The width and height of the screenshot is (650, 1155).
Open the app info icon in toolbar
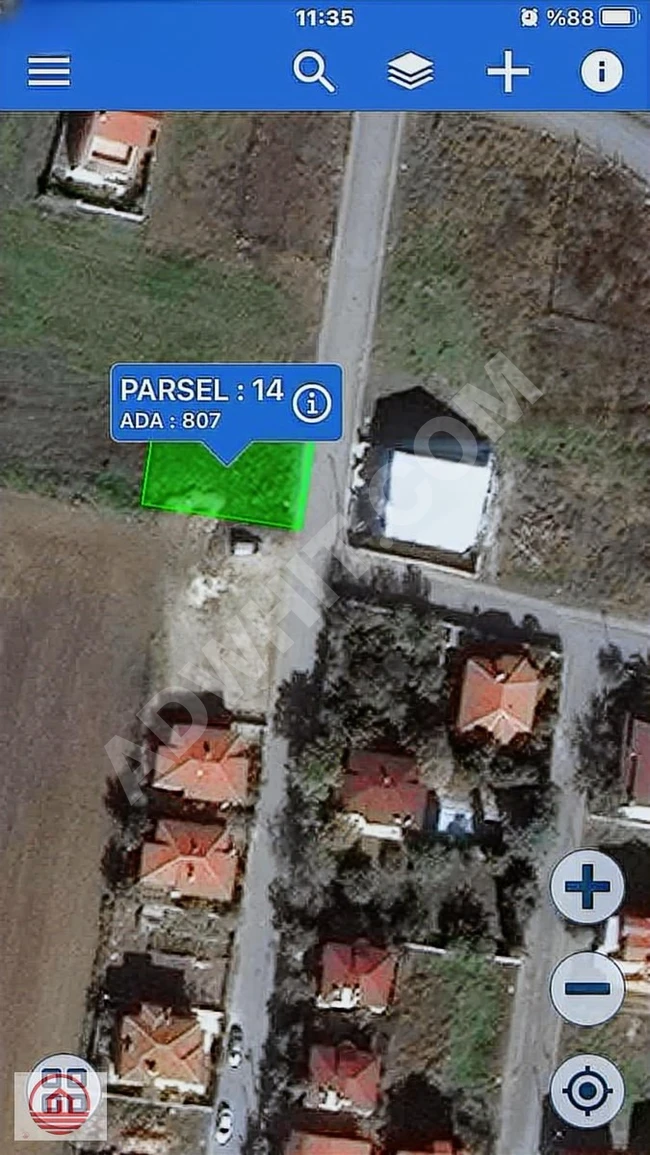point(601,72)
